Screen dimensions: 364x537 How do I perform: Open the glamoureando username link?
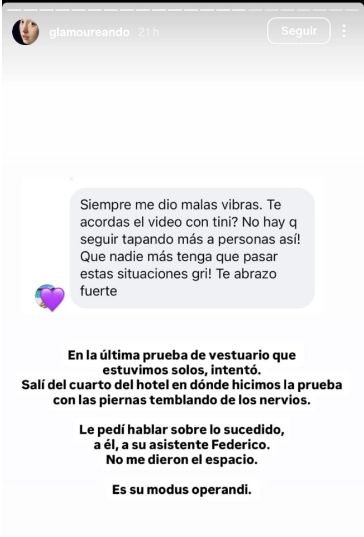89,32
